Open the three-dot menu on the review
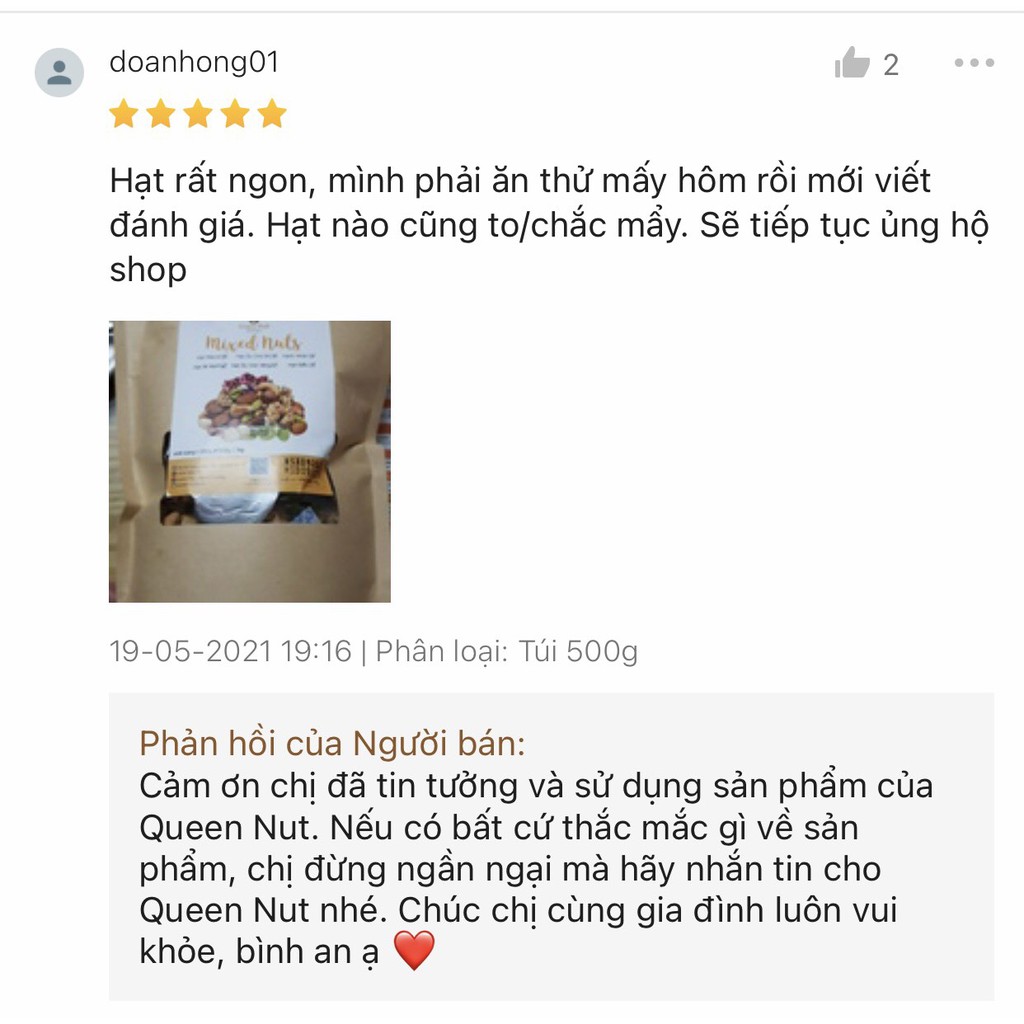 (973, 64)
